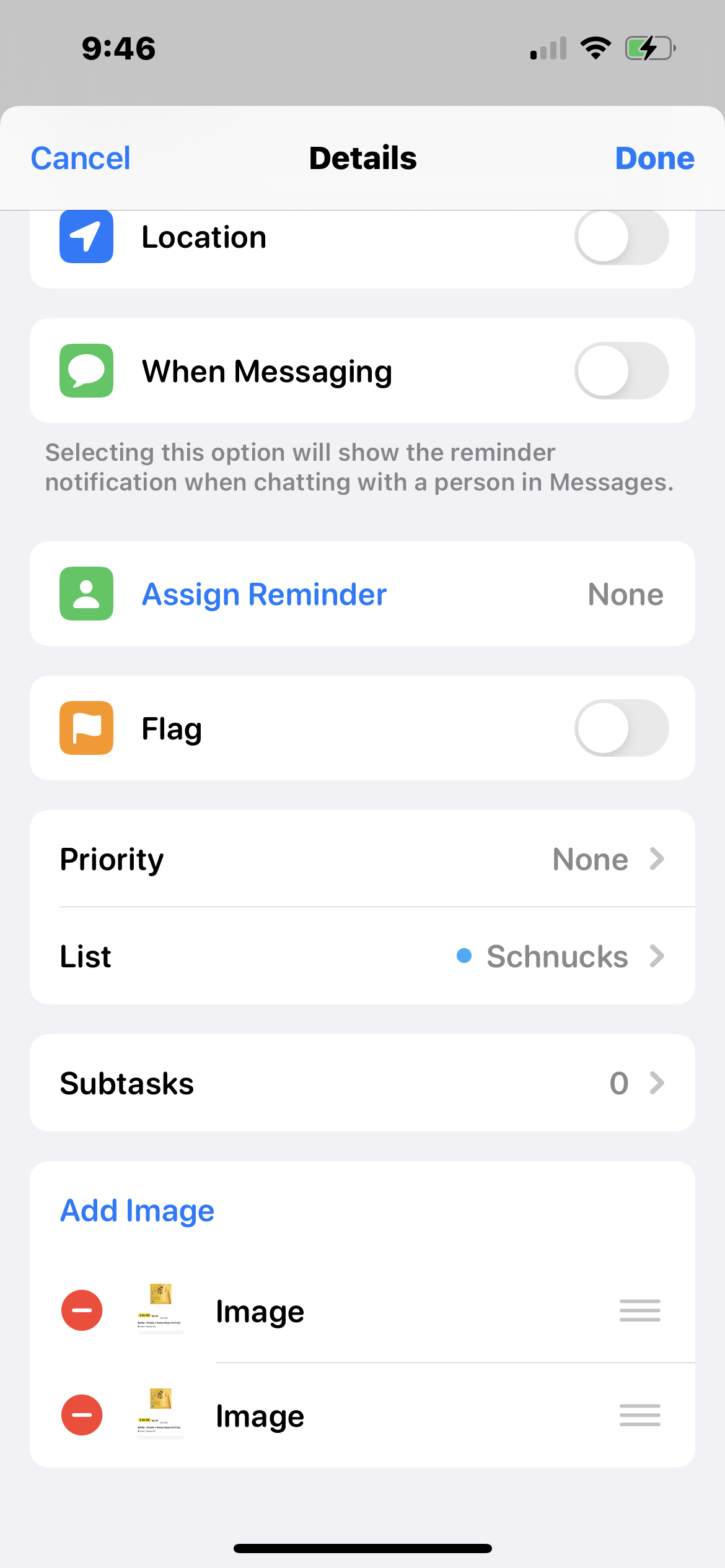Open Subtasks
Screen dimensions: 725x1568
362,1083
